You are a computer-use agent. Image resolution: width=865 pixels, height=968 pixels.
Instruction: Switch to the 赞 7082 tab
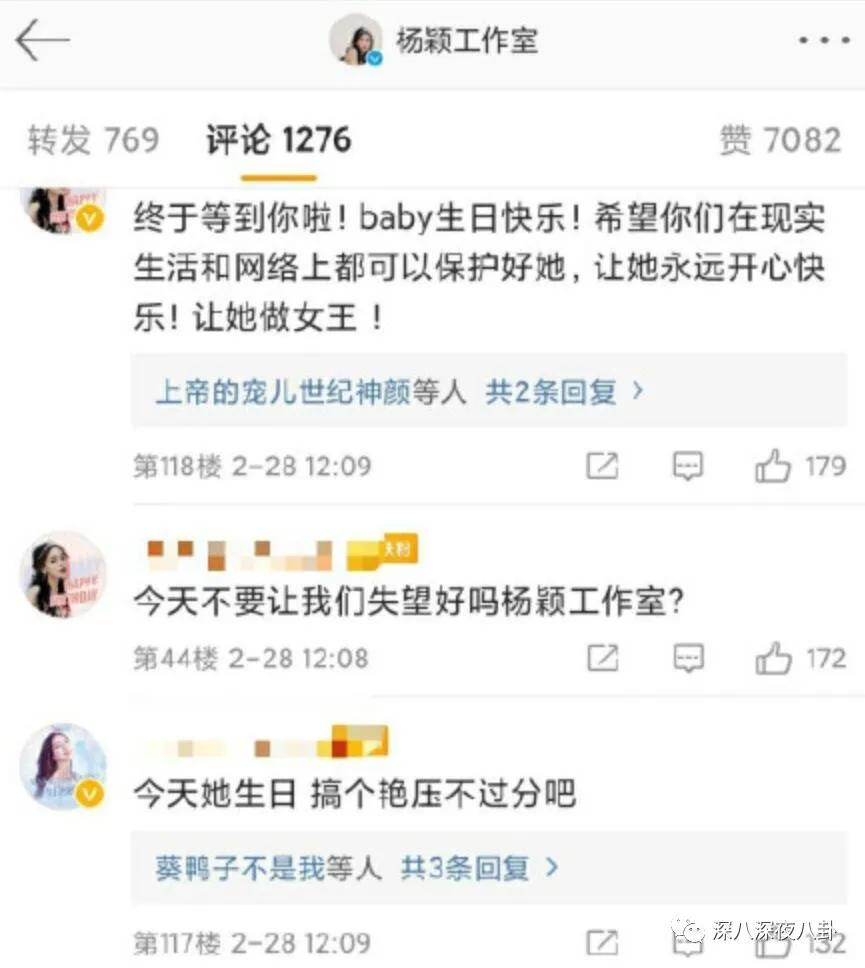780,140
